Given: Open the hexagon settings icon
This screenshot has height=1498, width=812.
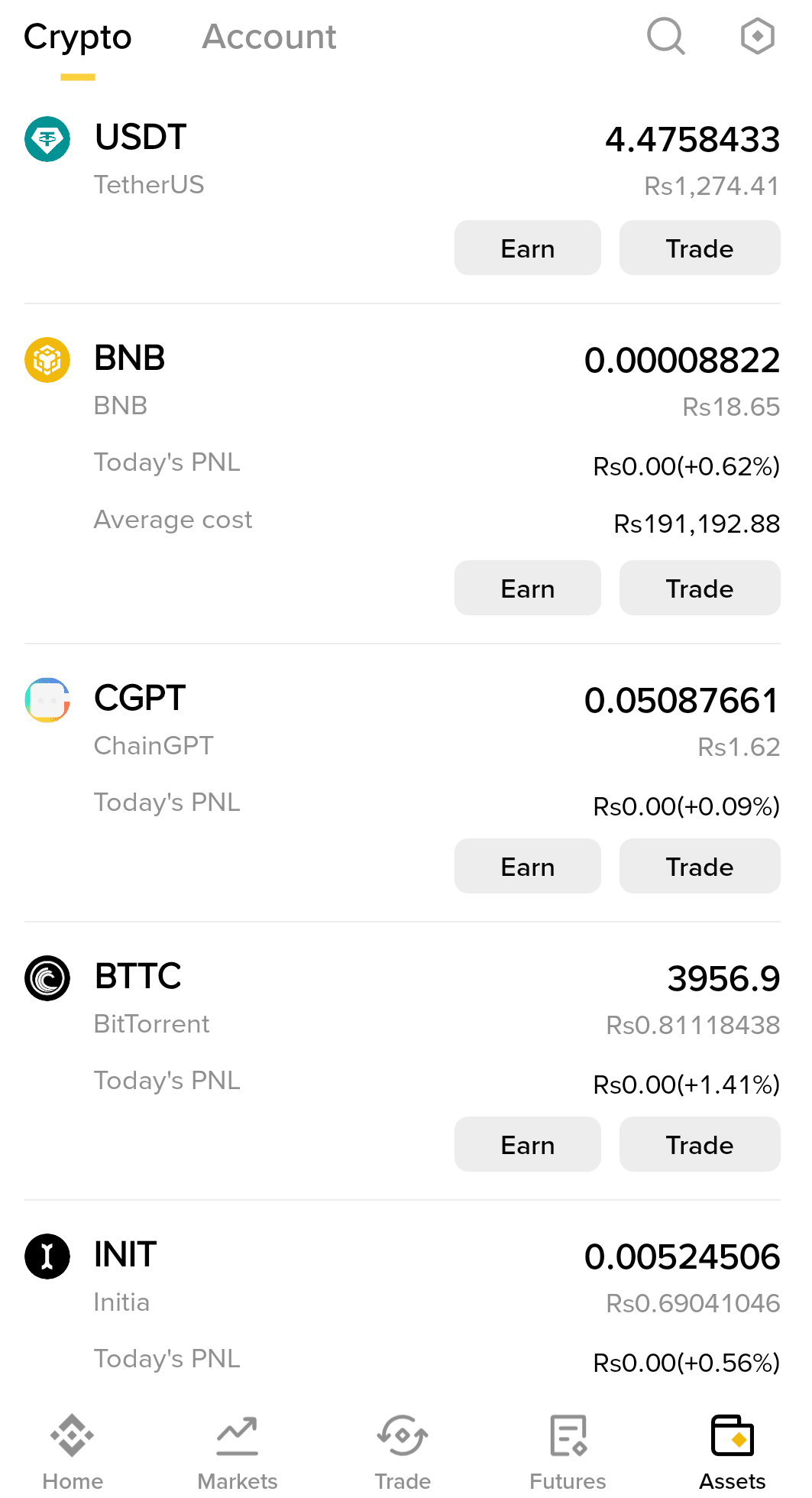Looking at the screenshot, I should coord(757,36).
